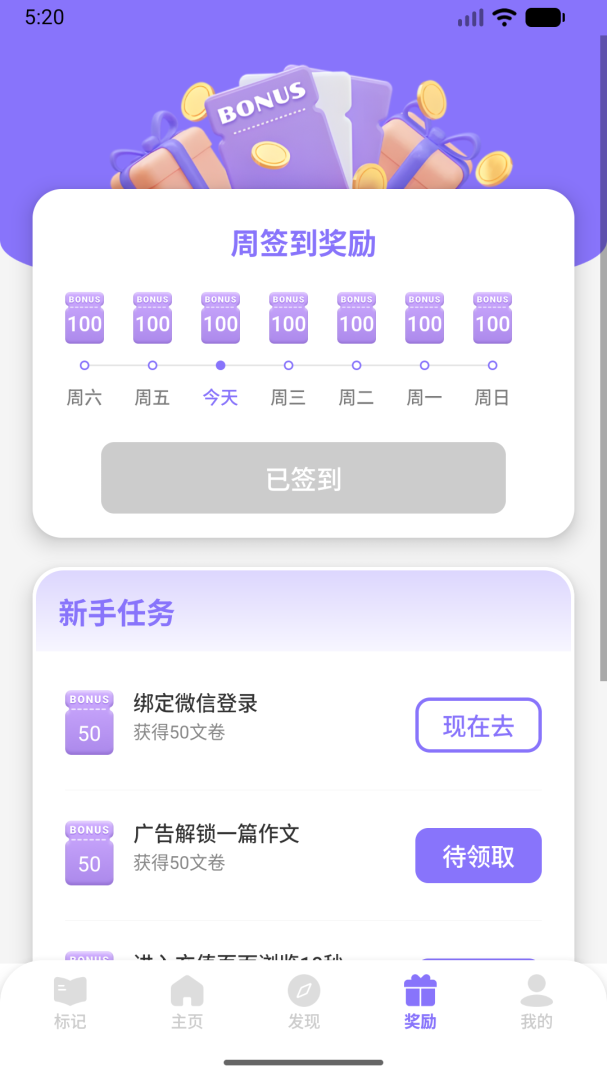Switch to the 发现 discover tab

coord(304,1003)
